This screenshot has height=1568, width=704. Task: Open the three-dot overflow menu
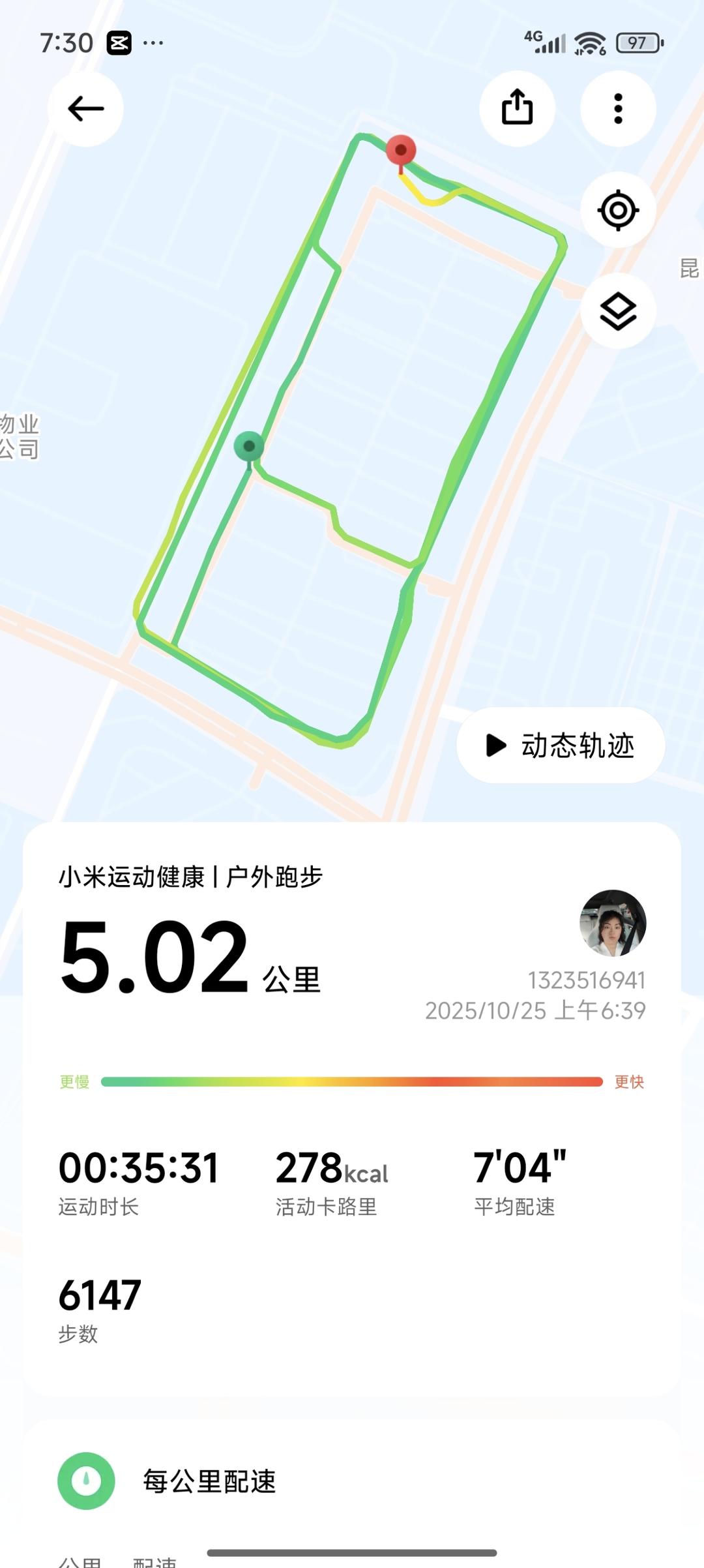617,108
